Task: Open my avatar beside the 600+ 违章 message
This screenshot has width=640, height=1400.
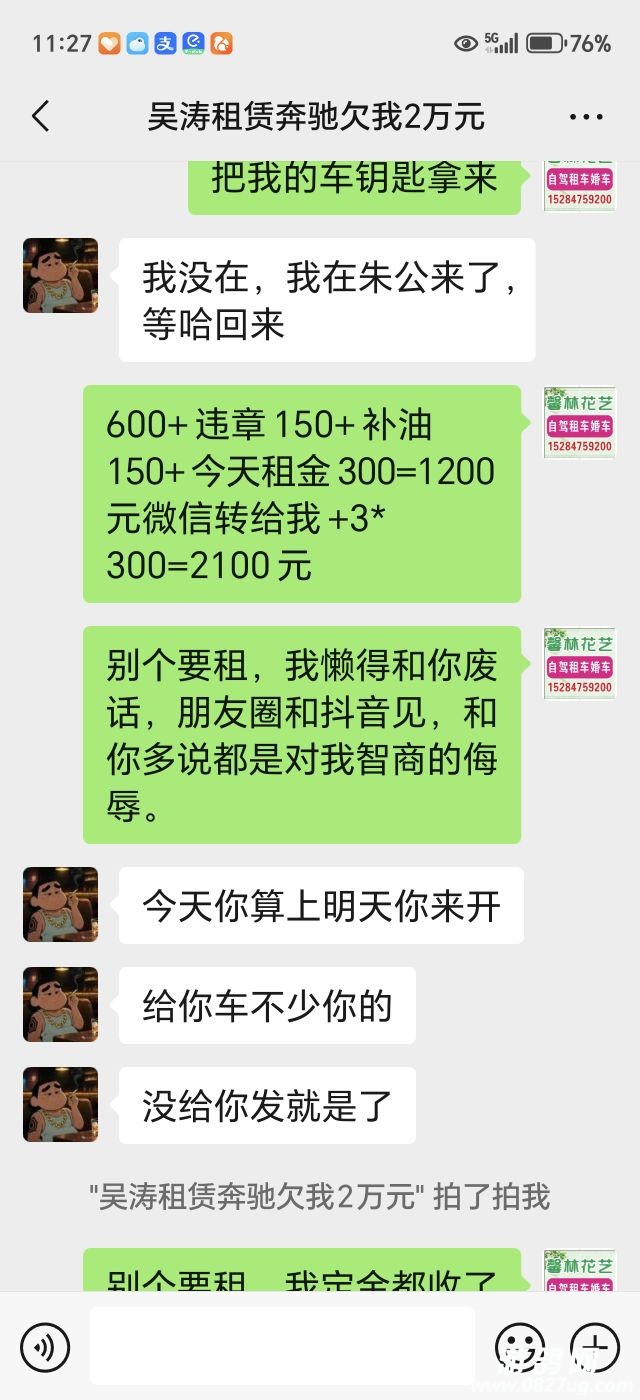Action: (580, 424)
